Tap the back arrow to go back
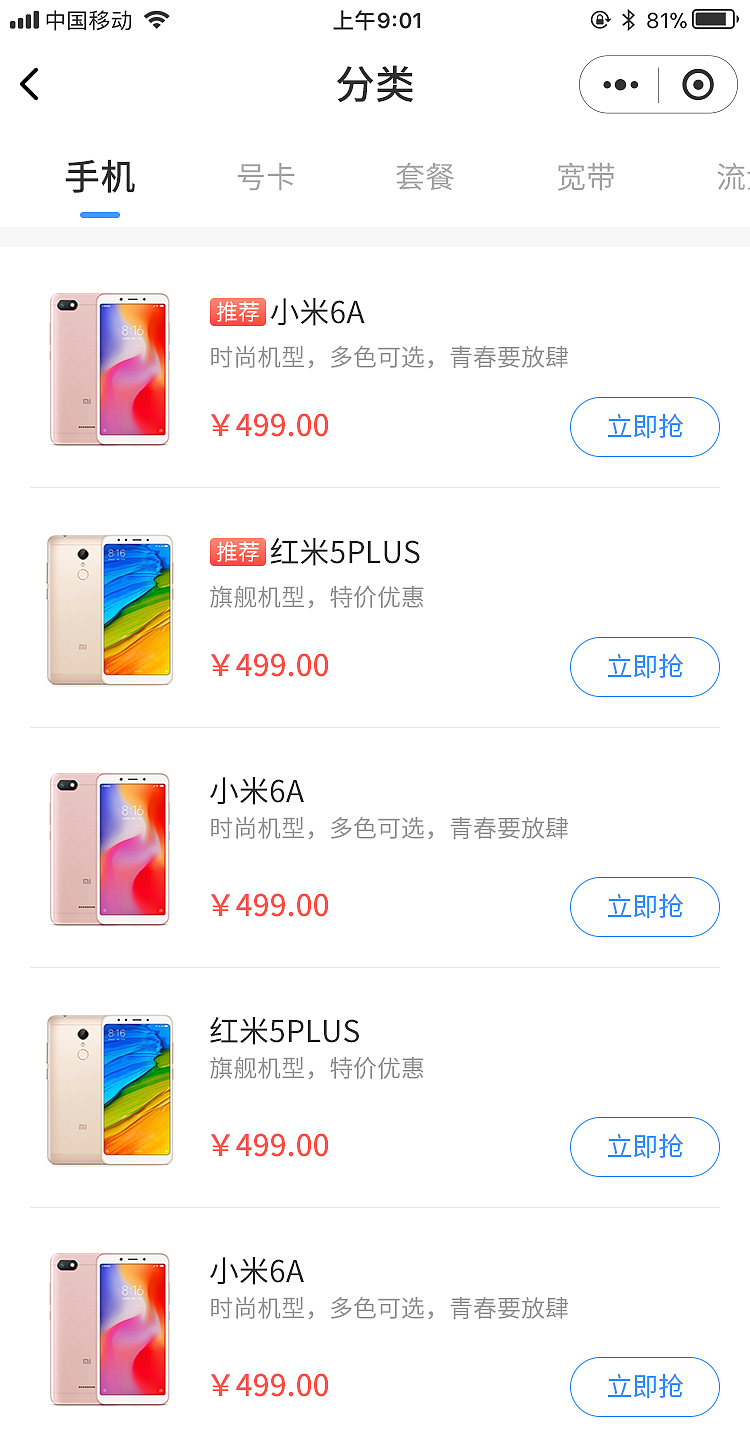 [29, 84]
